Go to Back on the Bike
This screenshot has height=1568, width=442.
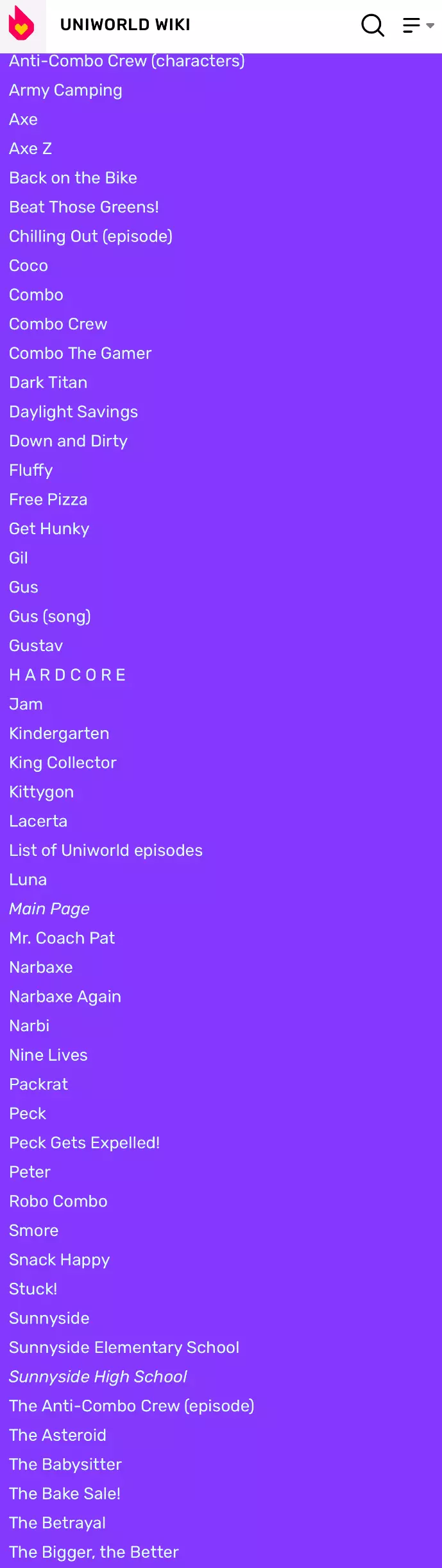click(x=73, y=178)
